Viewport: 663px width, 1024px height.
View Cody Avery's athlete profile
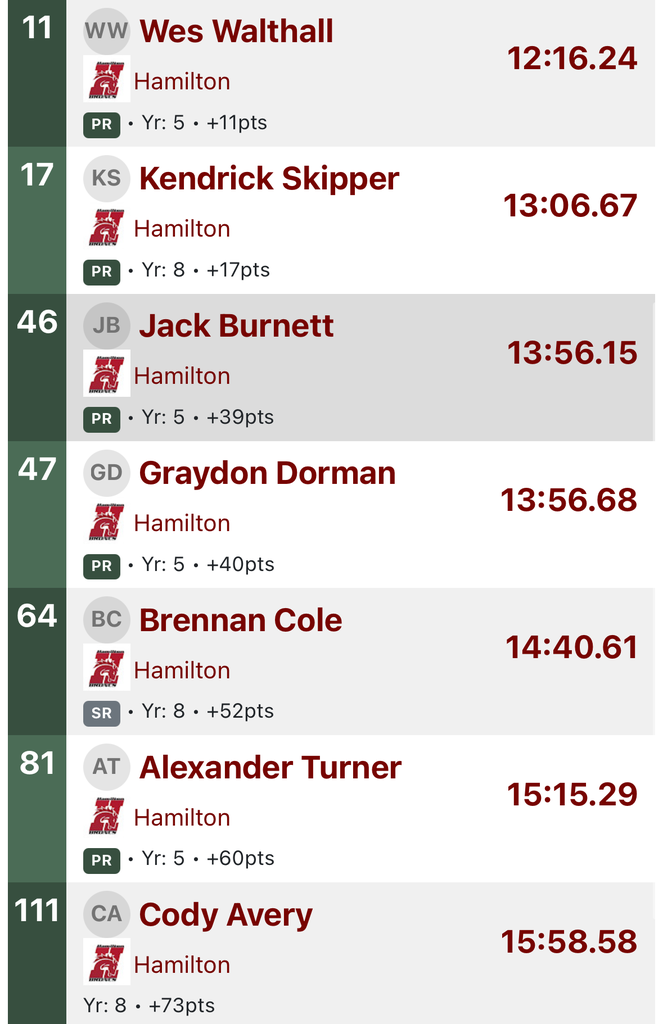pos(225,915)
